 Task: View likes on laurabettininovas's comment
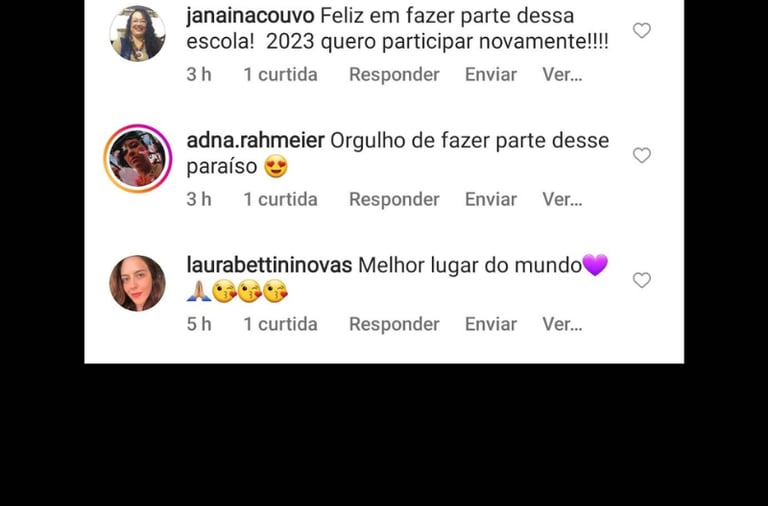280,325
